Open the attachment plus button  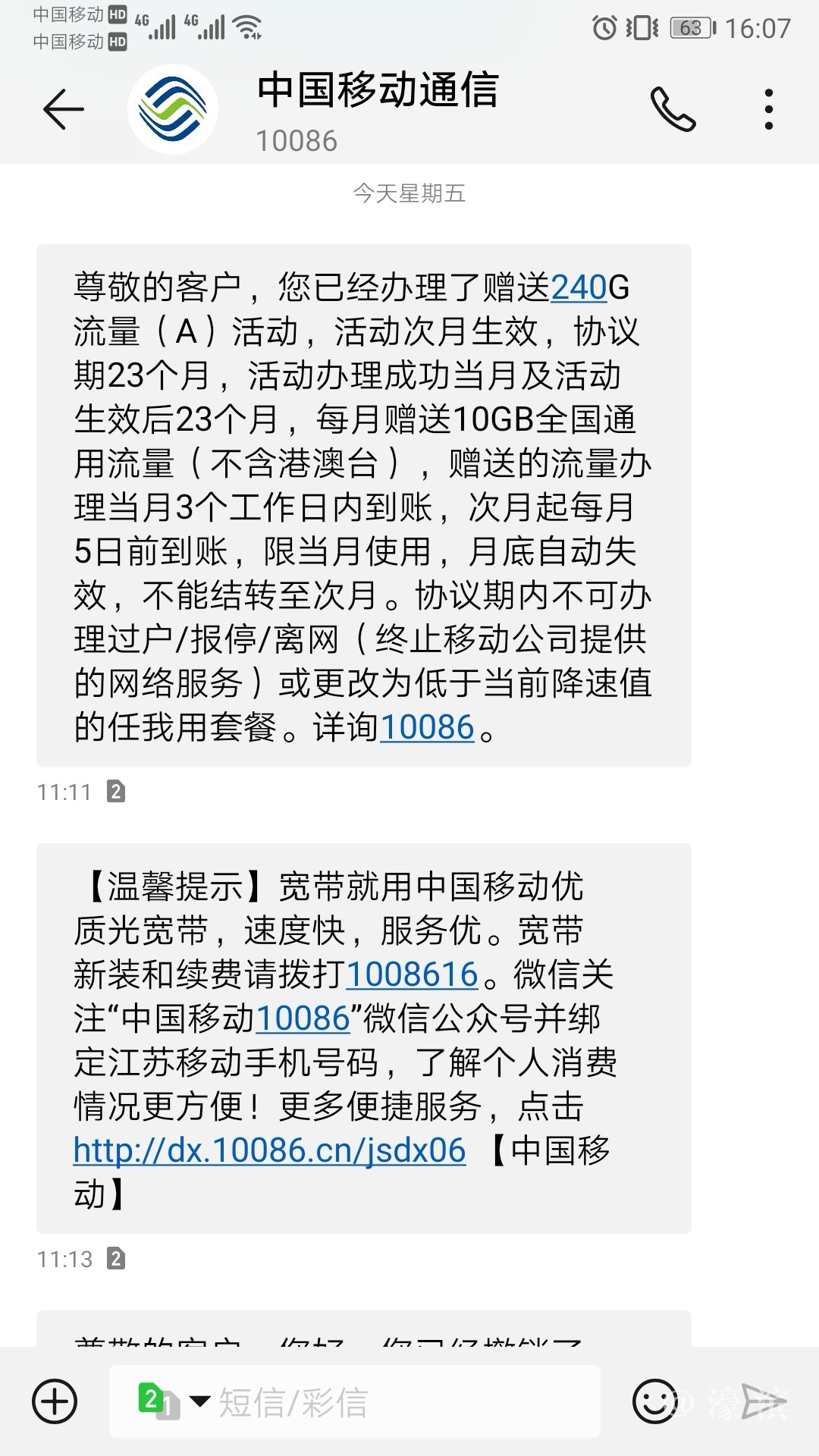pyautogui.click(x=55, y=1401)
